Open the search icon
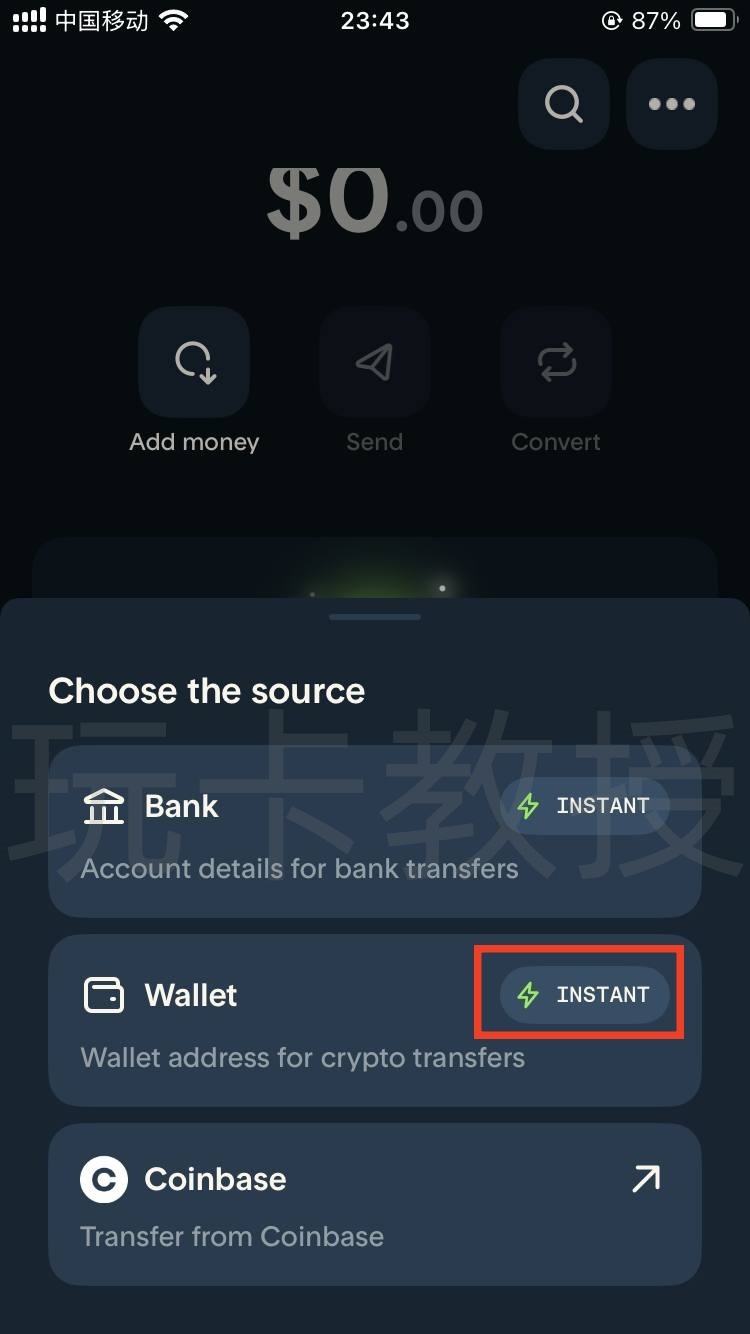Screen dimensions: 750x1334 [x=563, y=104]
